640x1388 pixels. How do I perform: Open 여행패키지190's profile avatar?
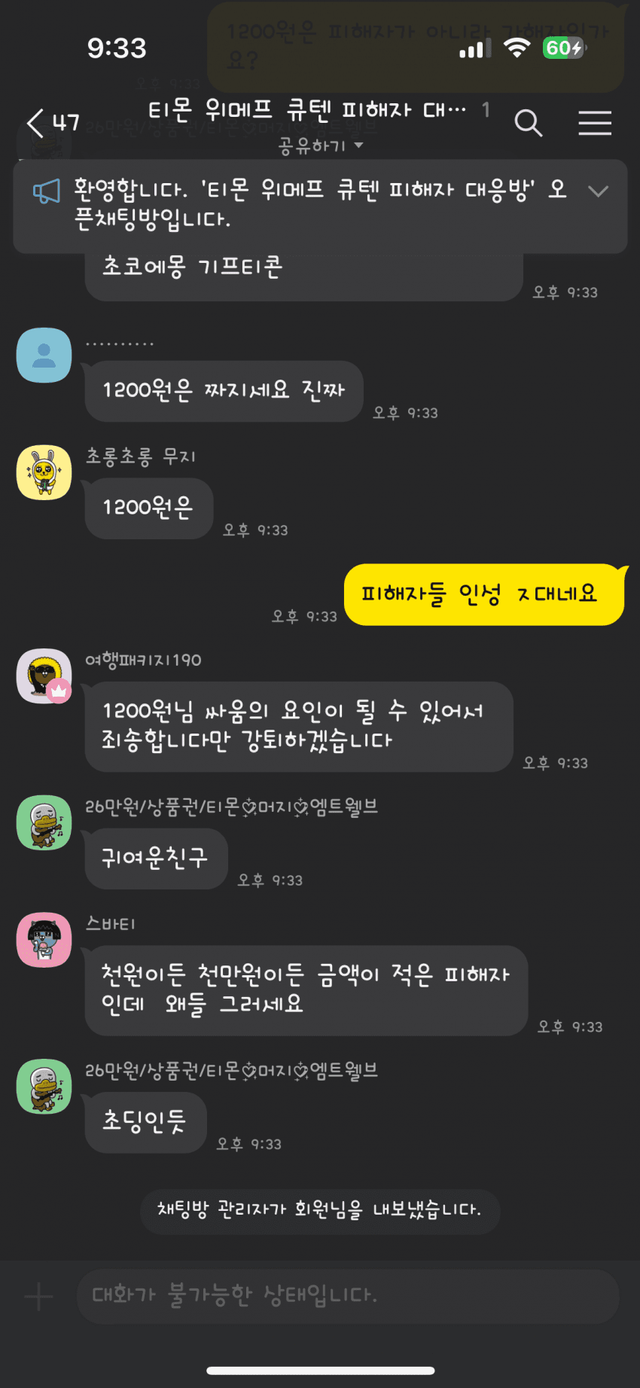coord(44,676)
